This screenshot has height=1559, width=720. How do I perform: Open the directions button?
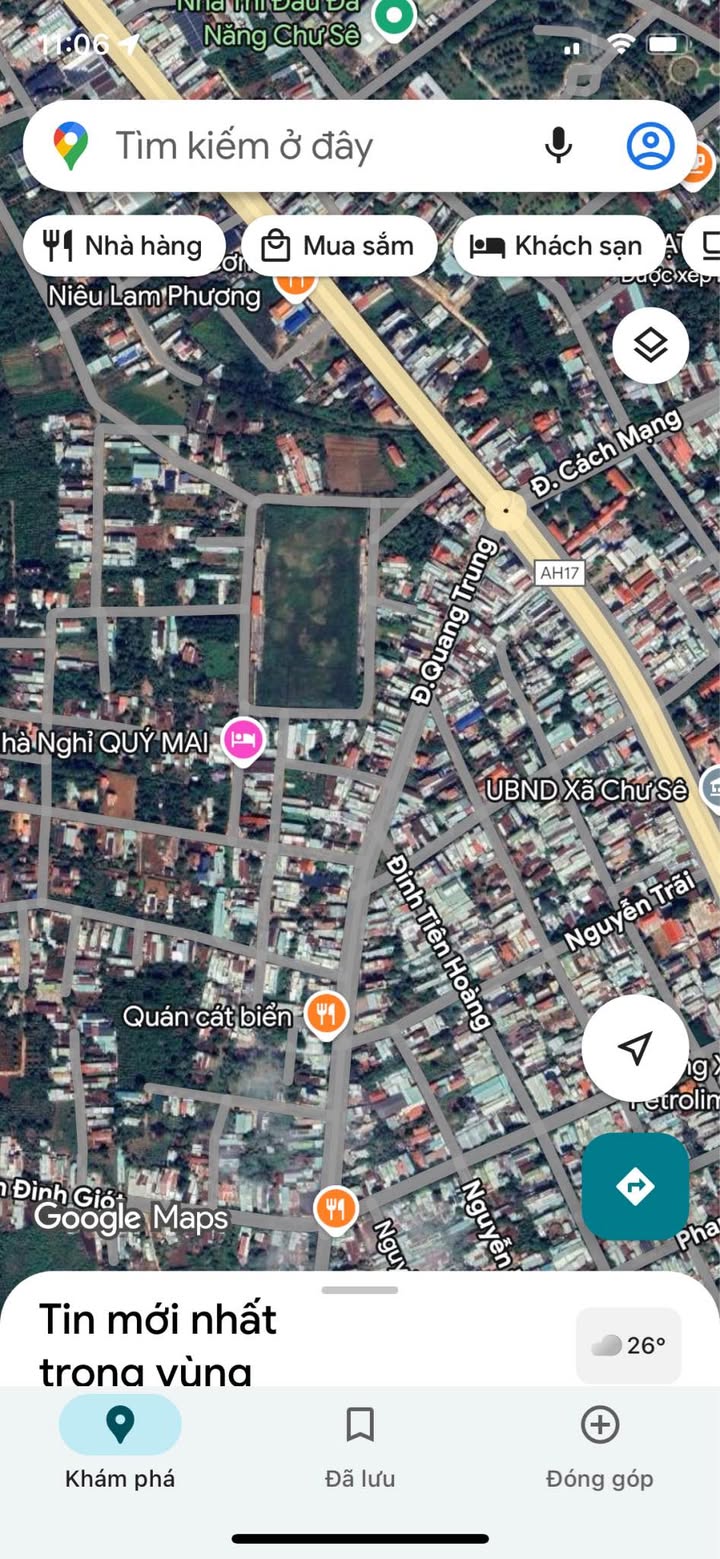[635, 1186]
